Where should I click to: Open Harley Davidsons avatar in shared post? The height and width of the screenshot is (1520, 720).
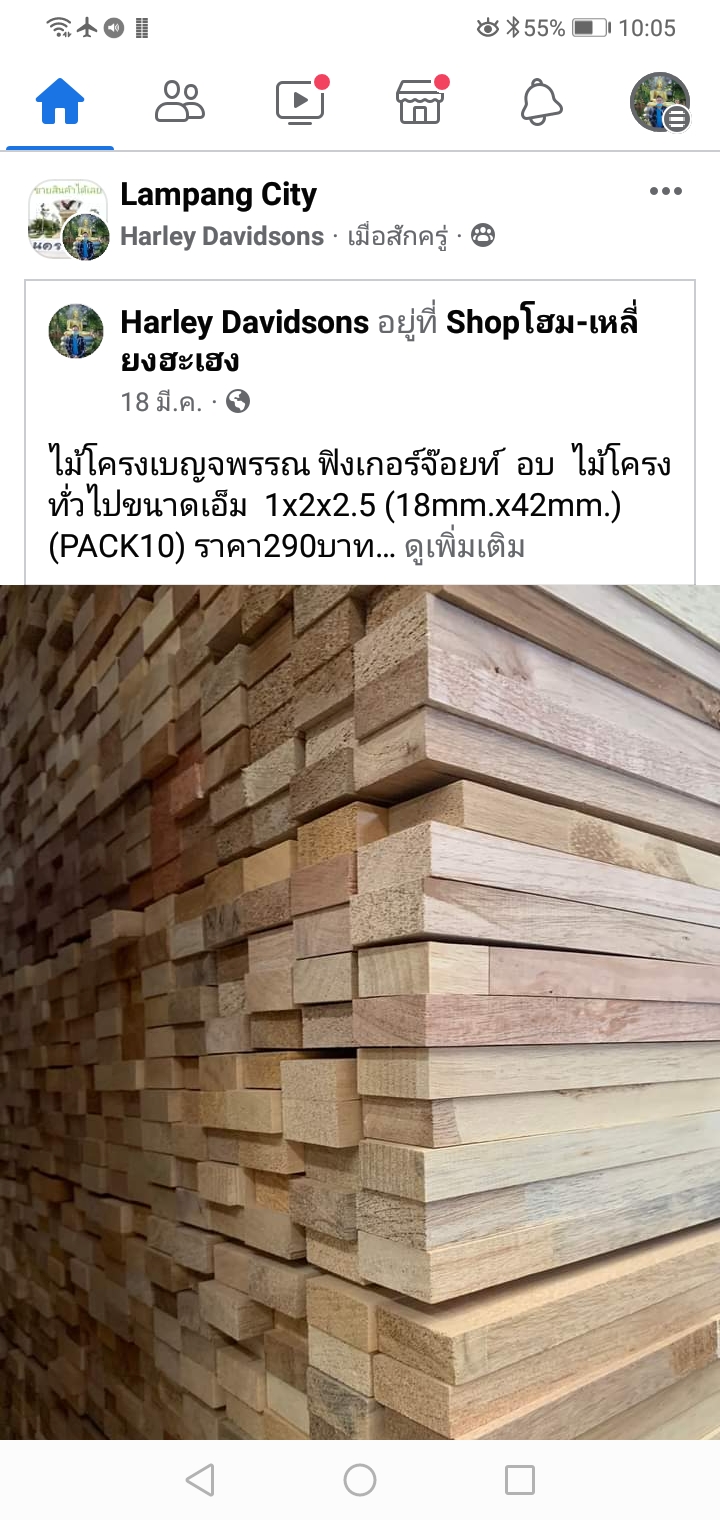click(x=76, y=332)
